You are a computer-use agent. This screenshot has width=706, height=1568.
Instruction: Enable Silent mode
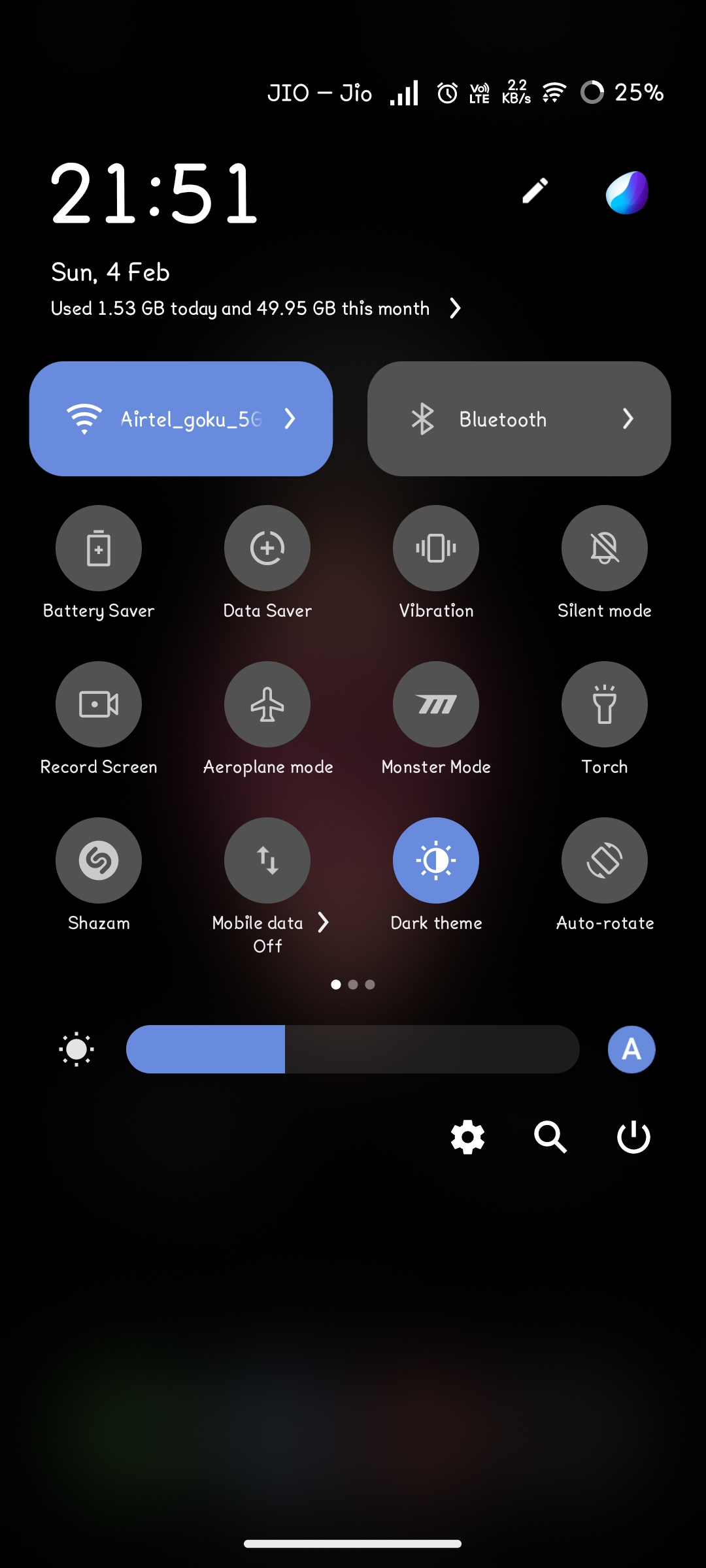(x=605, y=548)
